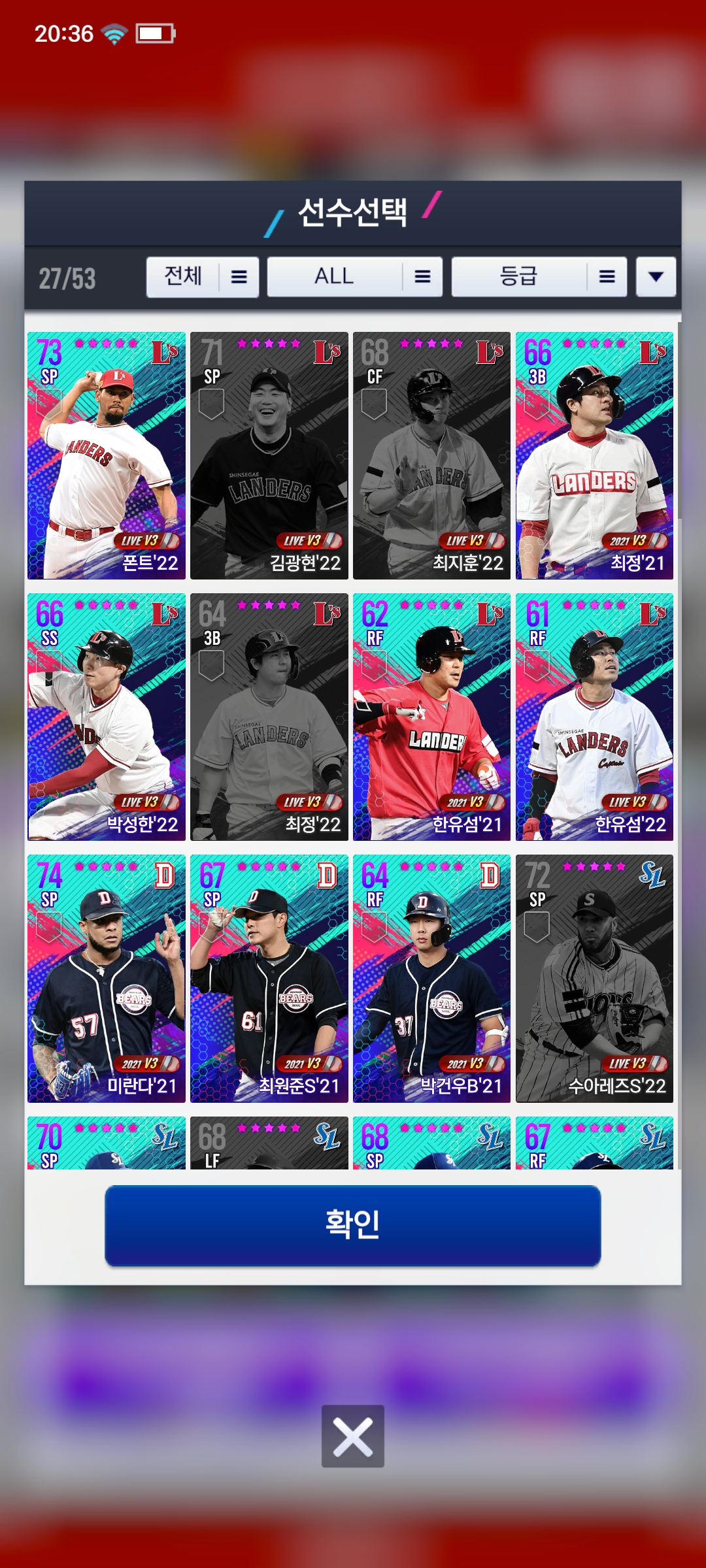This screenshot has height=1568, width=706.
Task: Open the 등급 sort dropdown
Action: 539,277
